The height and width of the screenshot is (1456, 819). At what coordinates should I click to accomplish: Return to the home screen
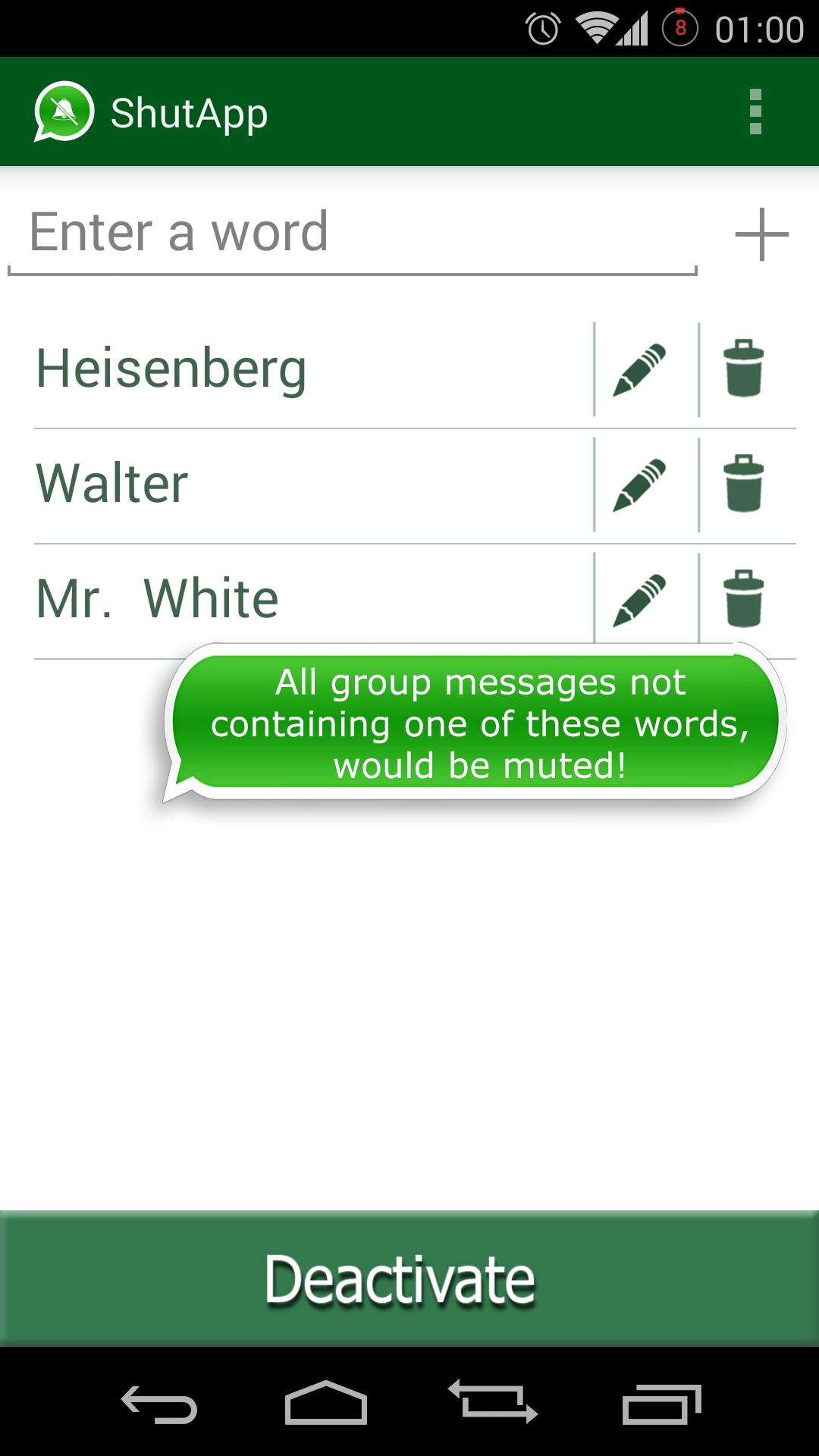[x=326, y=1403]
